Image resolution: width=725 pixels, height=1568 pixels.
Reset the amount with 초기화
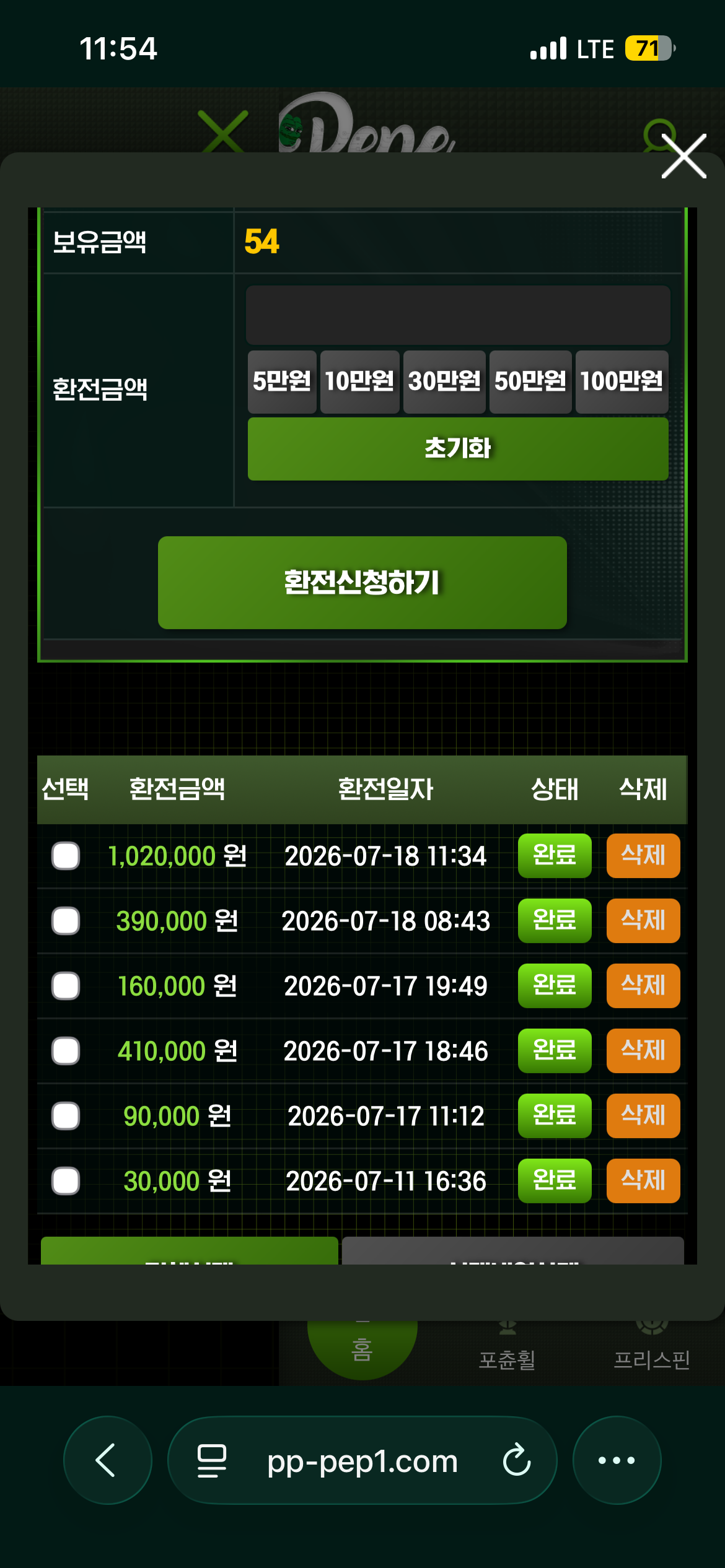[x=458, y=449]
